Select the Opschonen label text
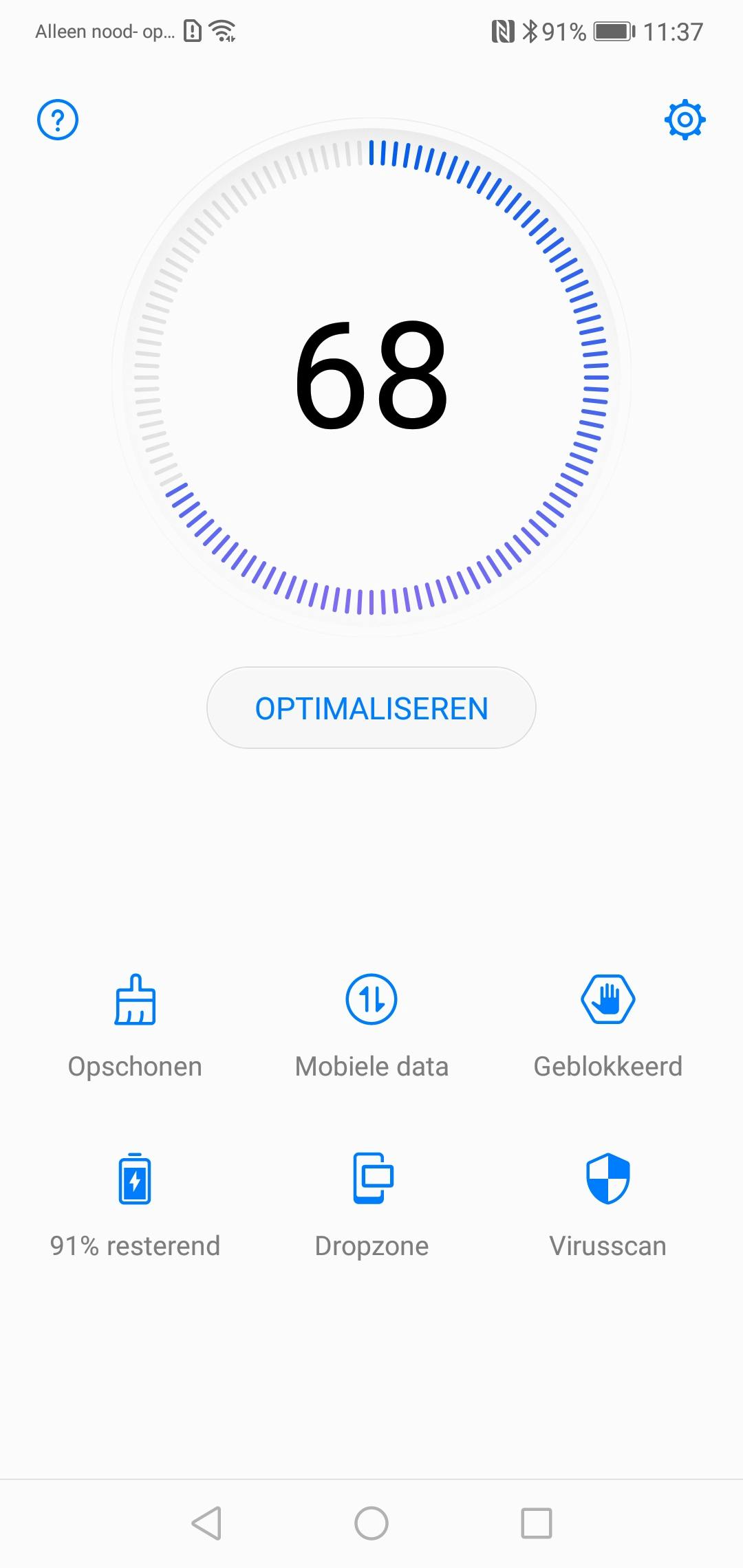The image size is (743, 1568). click(133, 1066)
